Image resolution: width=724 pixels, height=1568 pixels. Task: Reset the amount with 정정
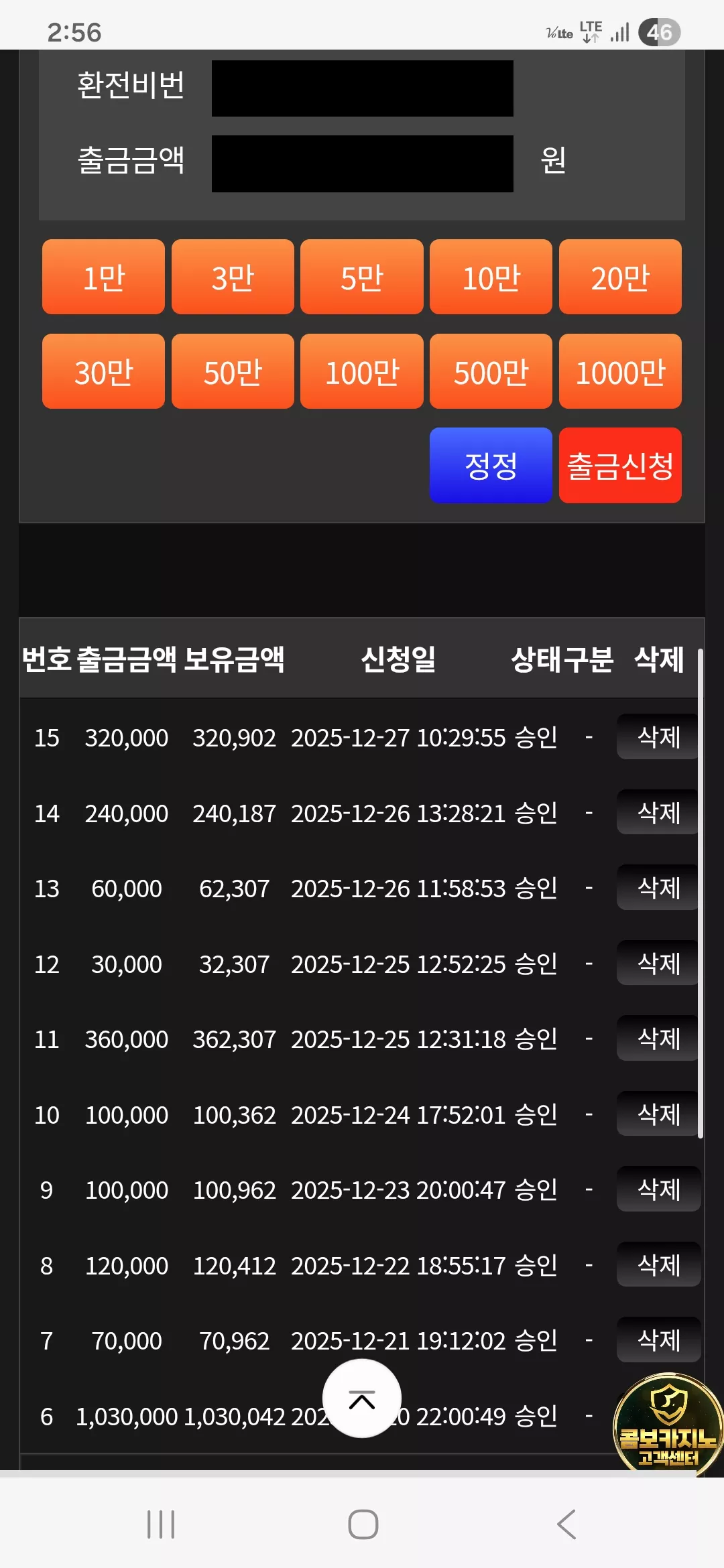491,465
